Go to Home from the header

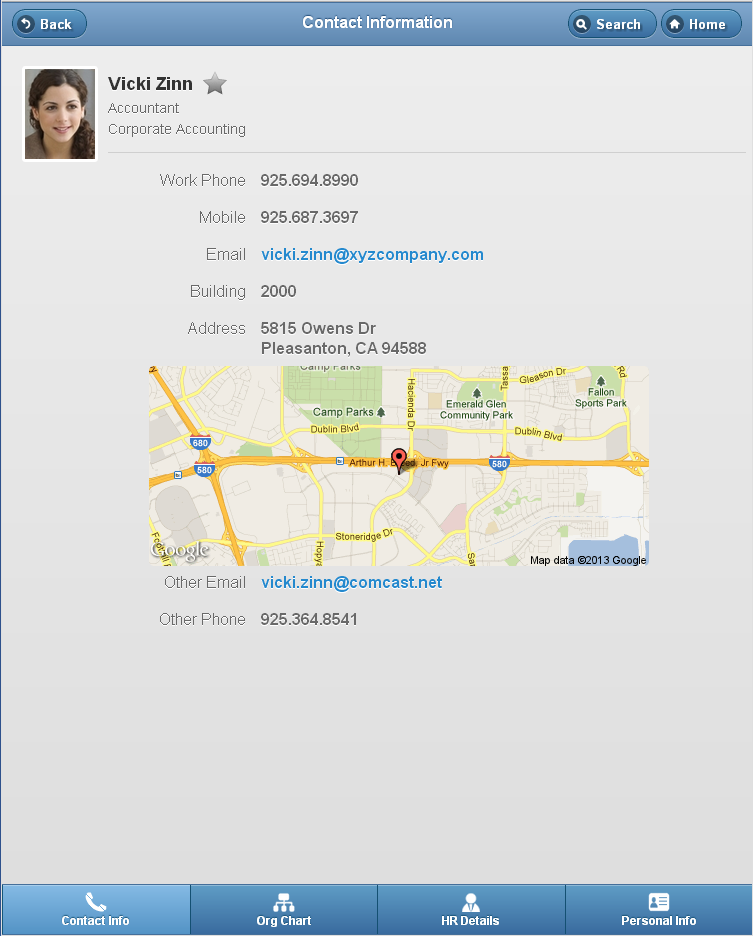point(700,24)
